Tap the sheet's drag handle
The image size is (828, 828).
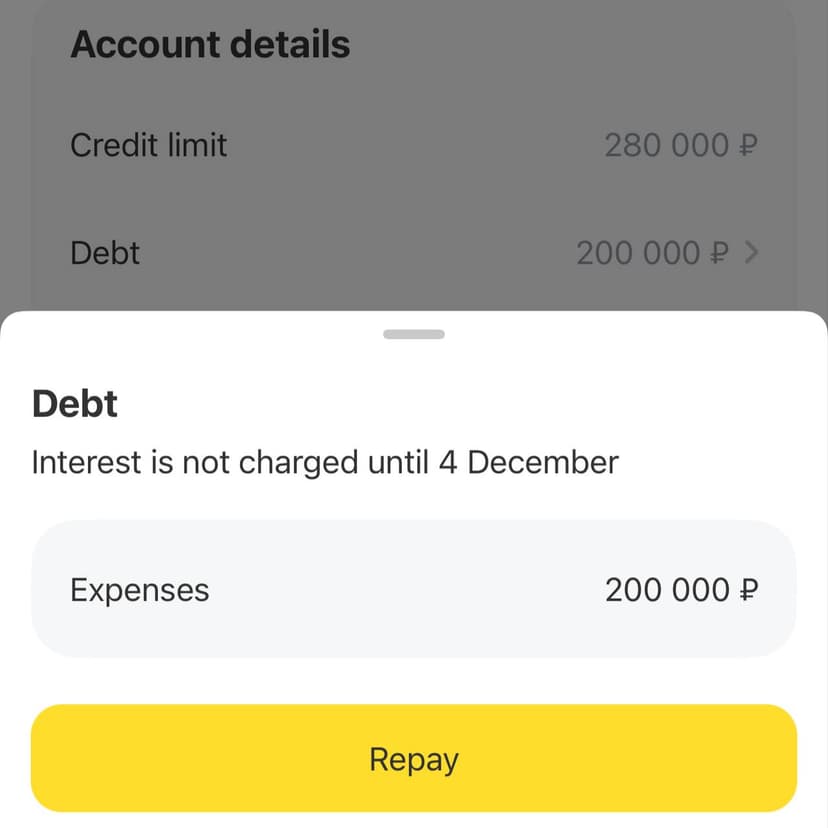point(413,335)
